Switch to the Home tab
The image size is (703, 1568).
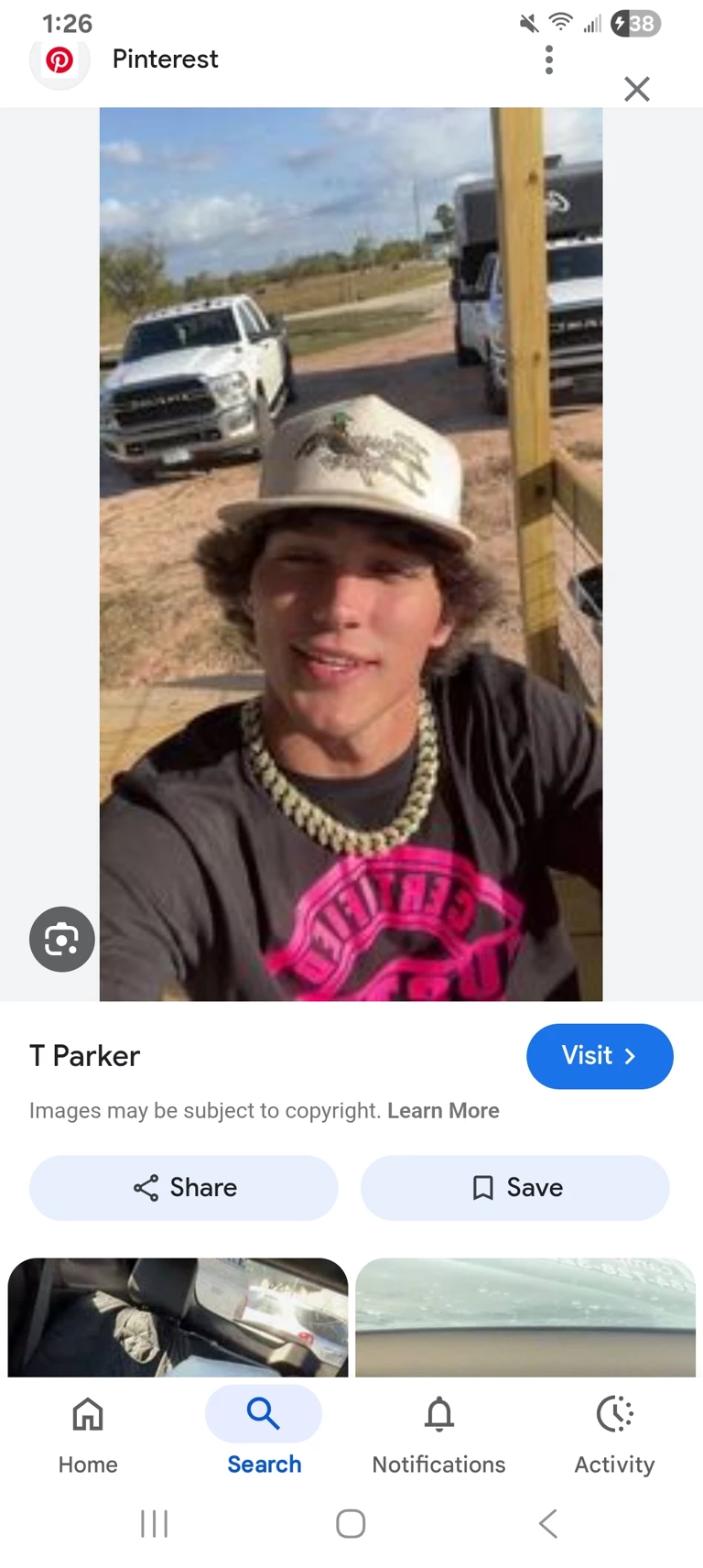(x=88, y=1433)
